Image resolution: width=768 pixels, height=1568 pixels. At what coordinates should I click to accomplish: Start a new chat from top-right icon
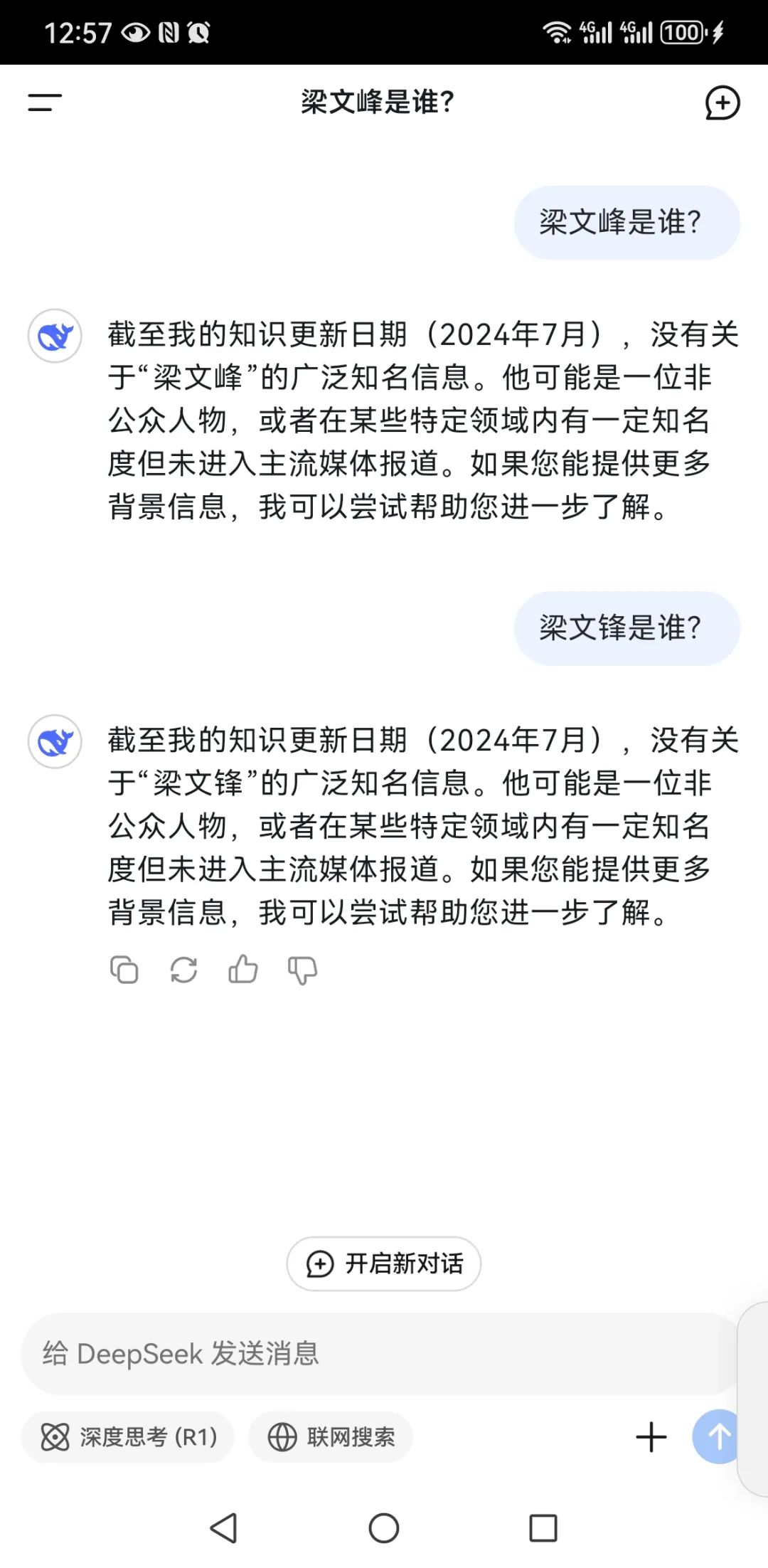coord(722,103)
